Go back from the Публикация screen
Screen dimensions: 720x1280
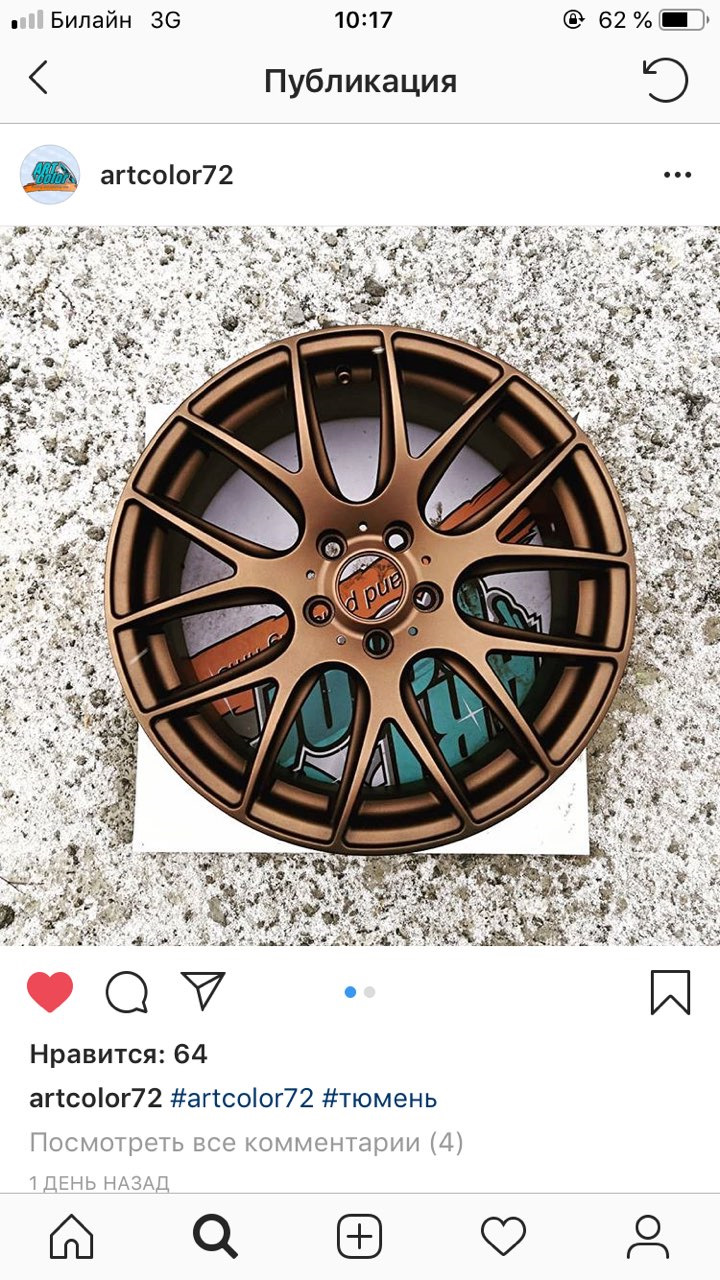[38, 79]
